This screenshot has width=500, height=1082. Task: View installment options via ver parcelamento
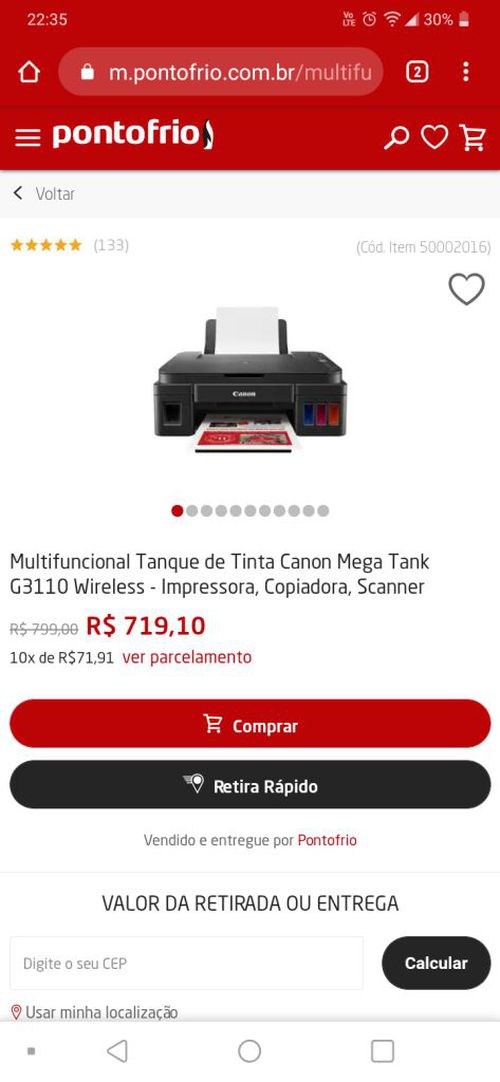(x=187, y=657)
